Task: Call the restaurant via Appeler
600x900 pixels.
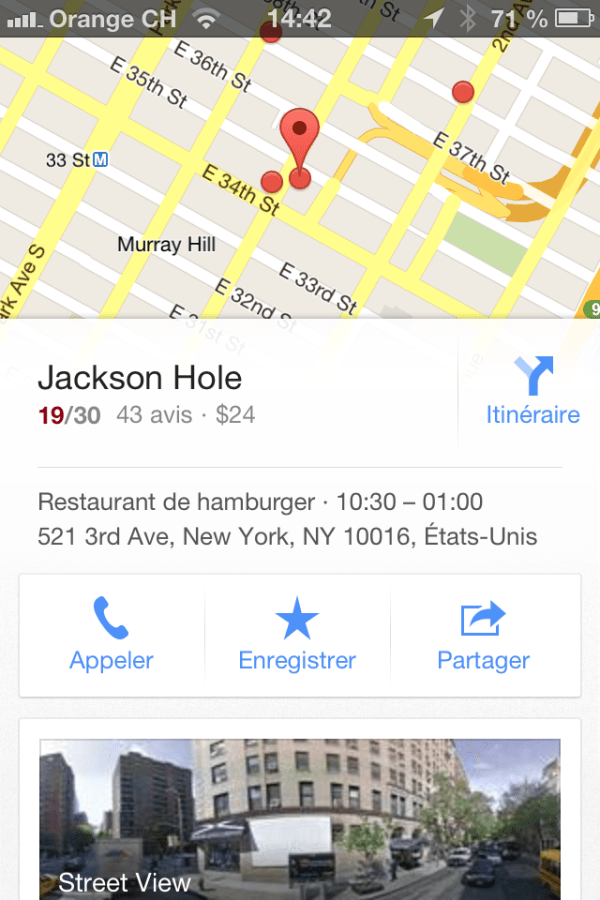Action: (111, 634)
